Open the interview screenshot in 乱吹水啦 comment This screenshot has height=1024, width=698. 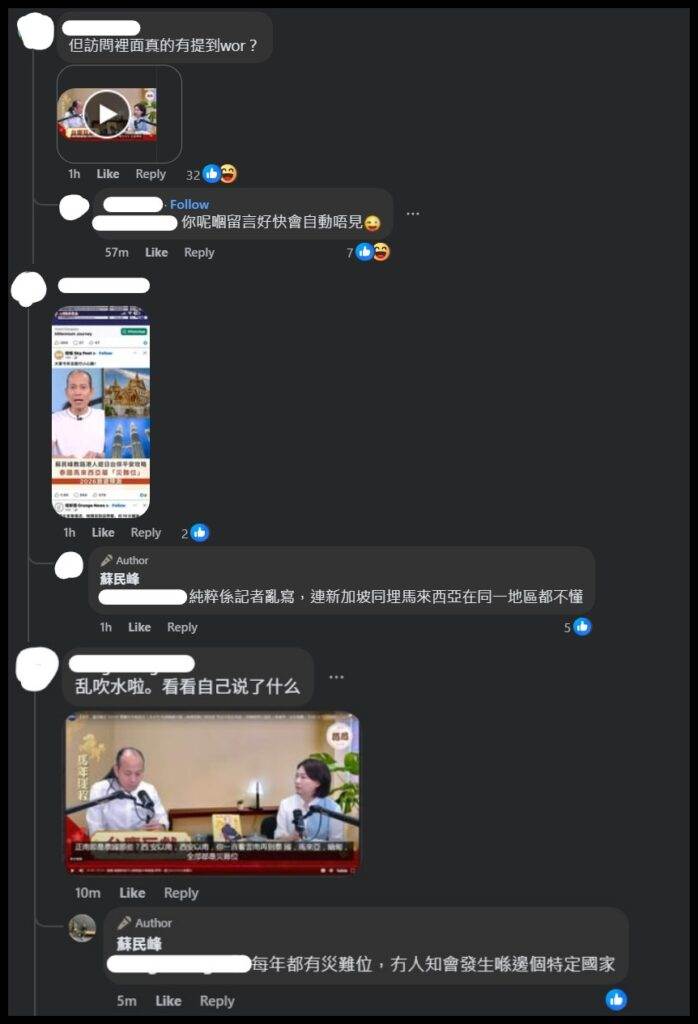coord(212,793)
